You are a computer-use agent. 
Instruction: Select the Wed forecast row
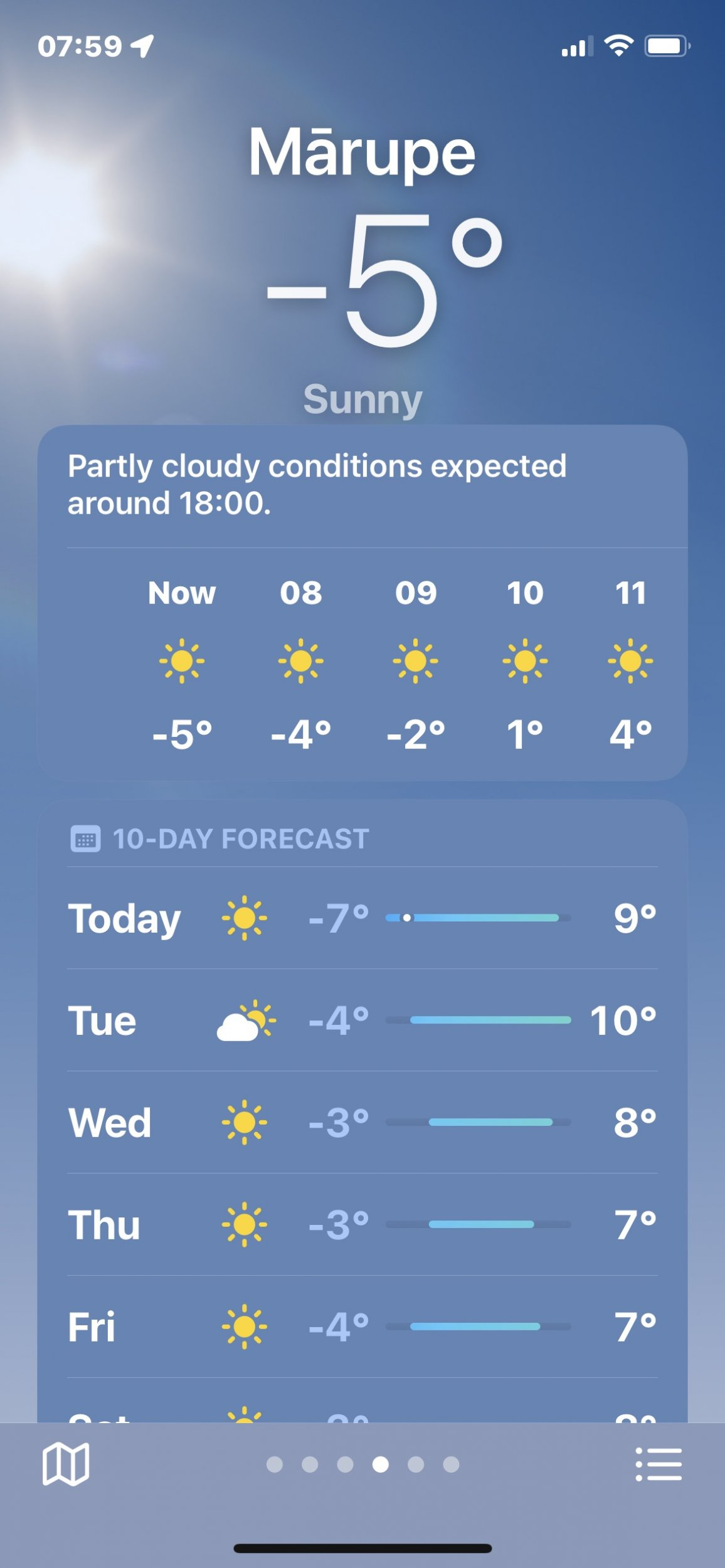362,1123
